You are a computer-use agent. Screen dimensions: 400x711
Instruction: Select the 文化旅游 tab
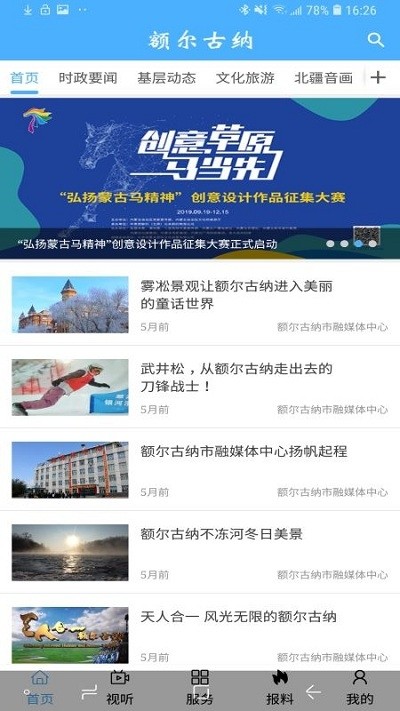245,78
